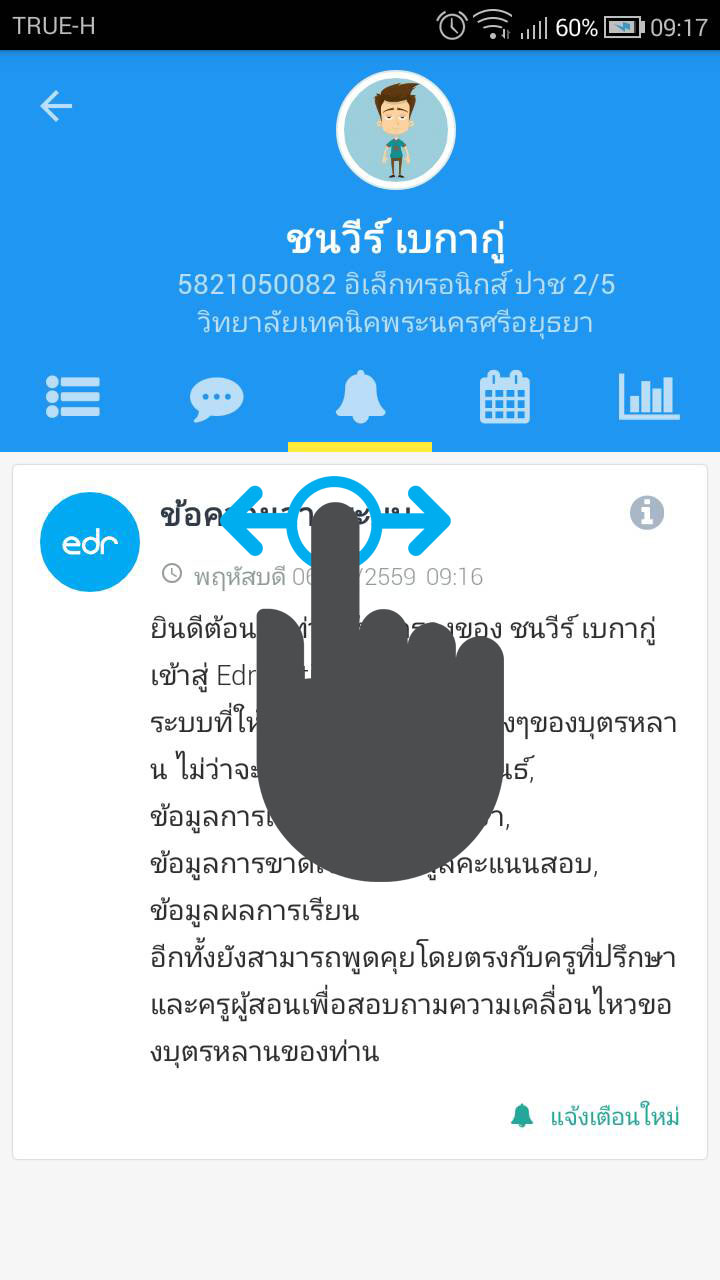Go back using the arrow icon
Screen dimensions: 720x1280
(56, 106)
